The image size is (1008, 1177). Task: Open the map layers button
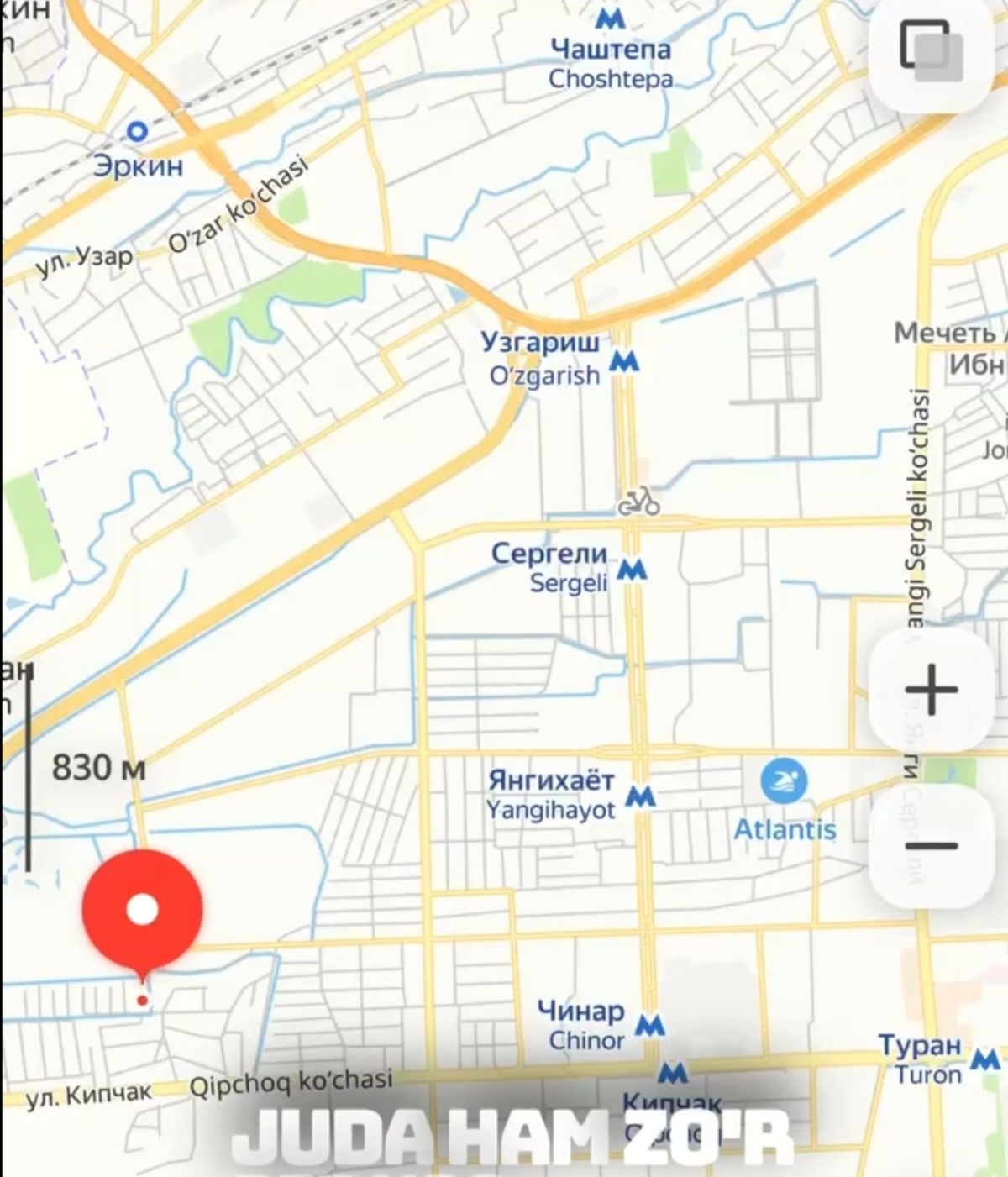(x=931, y=50)
